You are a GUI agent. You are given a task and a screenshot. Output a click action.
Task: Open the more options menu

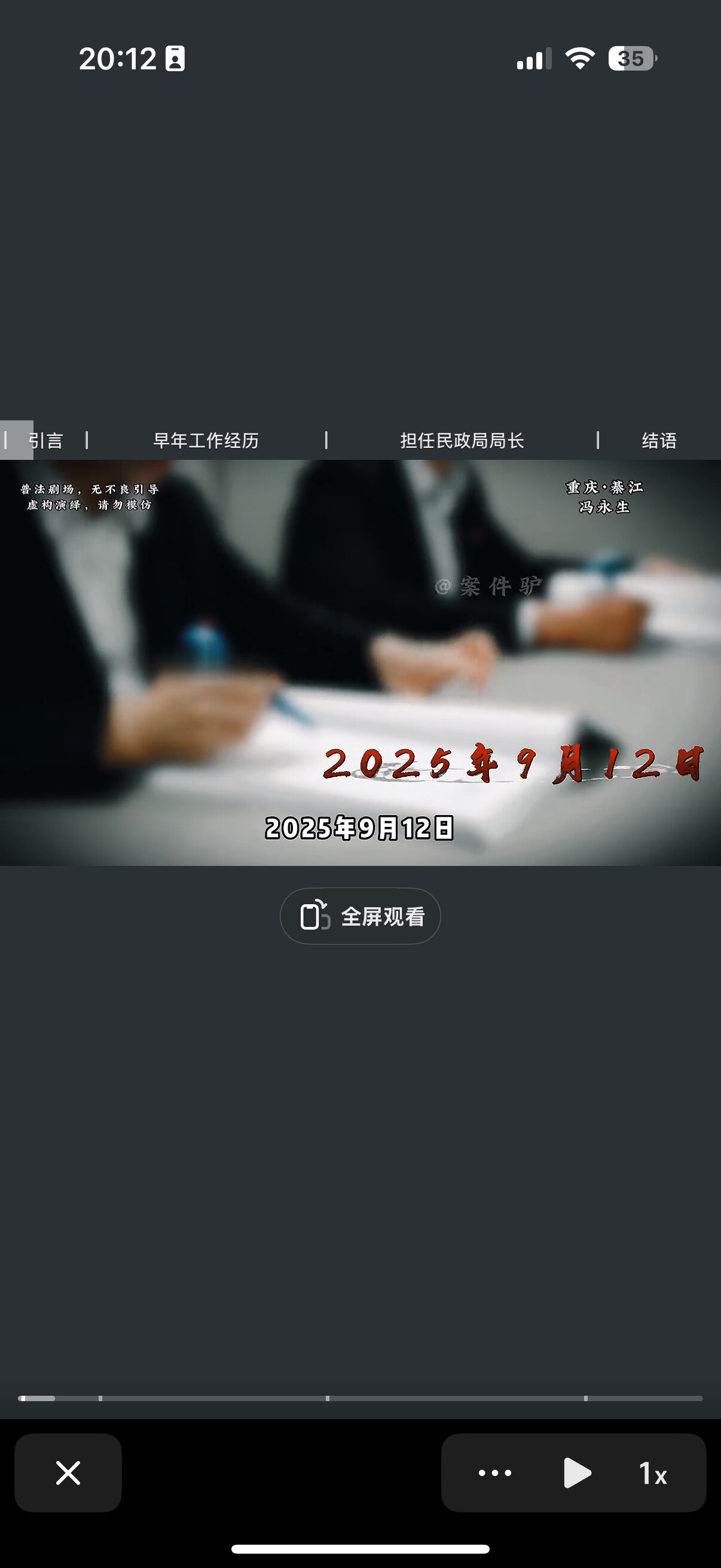coord(494,1473)
